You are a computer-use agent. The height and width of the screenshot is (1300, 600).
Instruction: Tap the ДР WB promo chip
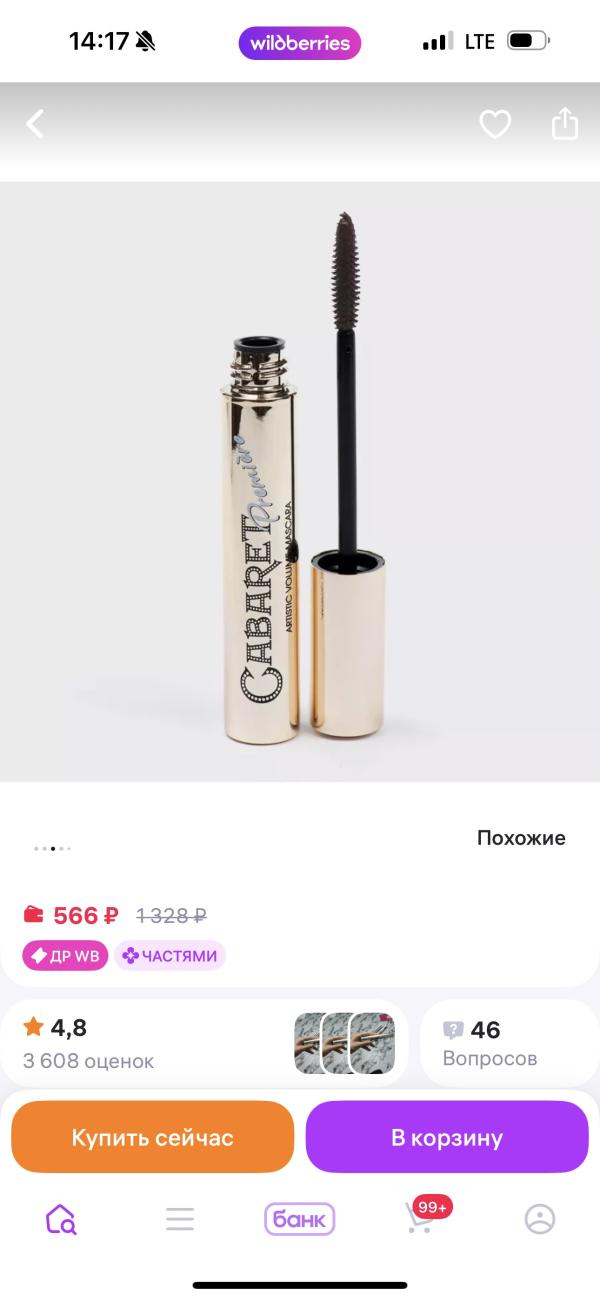[65, 956]
